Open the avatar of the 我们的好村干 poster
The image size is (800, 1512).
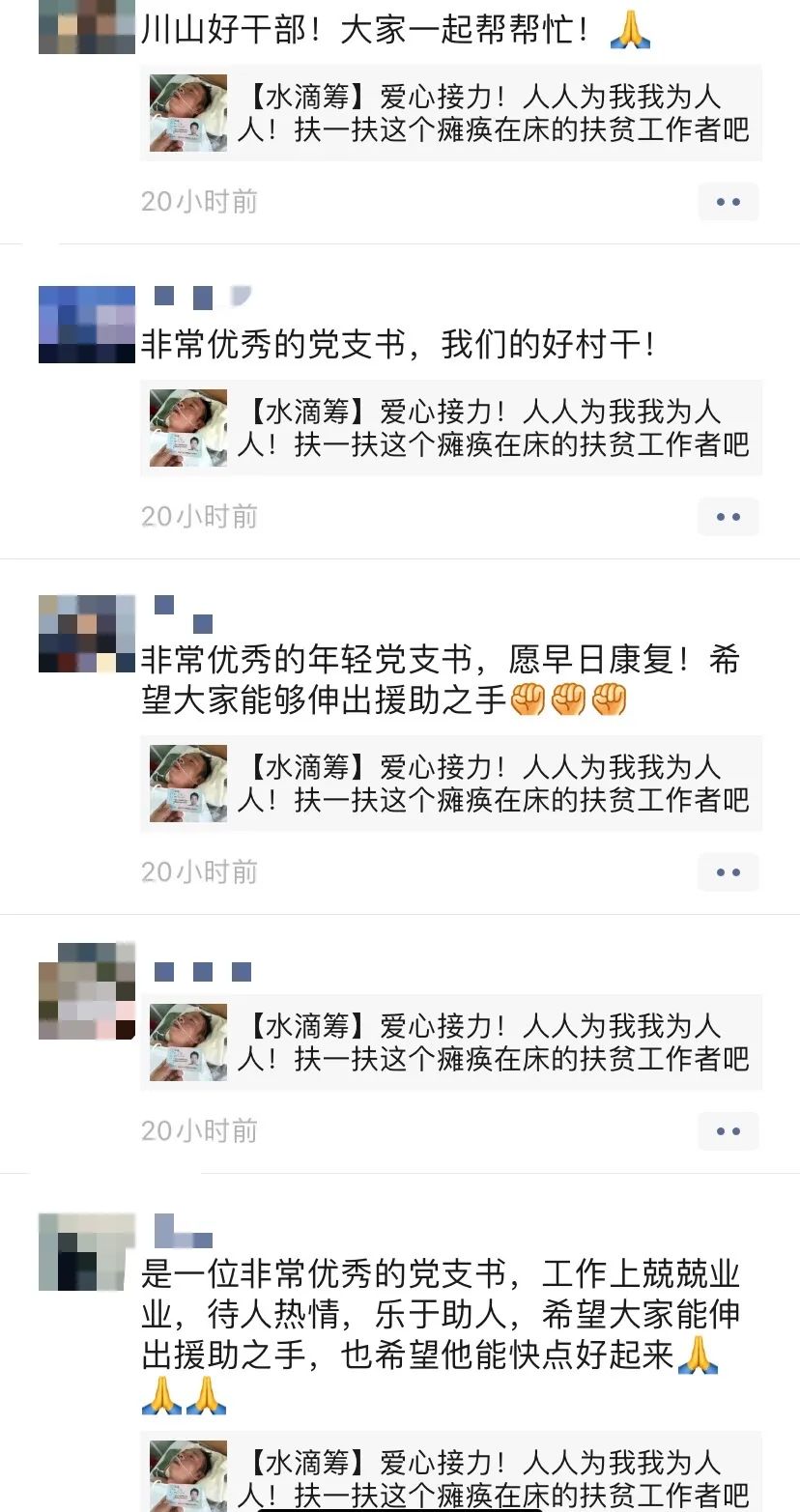[87, 325]
